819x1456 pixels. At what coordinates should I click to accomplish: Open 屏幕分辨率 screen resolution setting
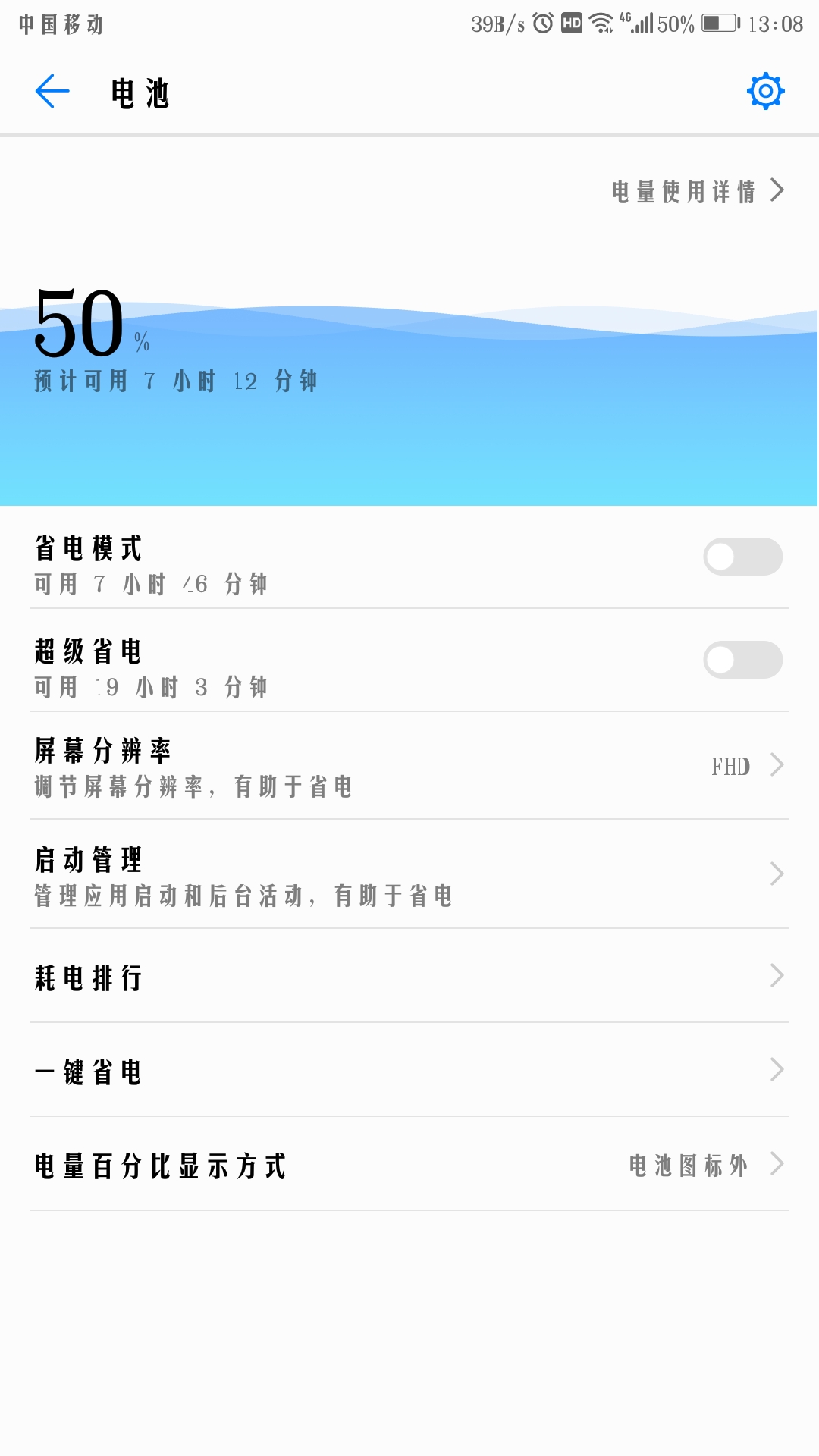tap(409, 766)
